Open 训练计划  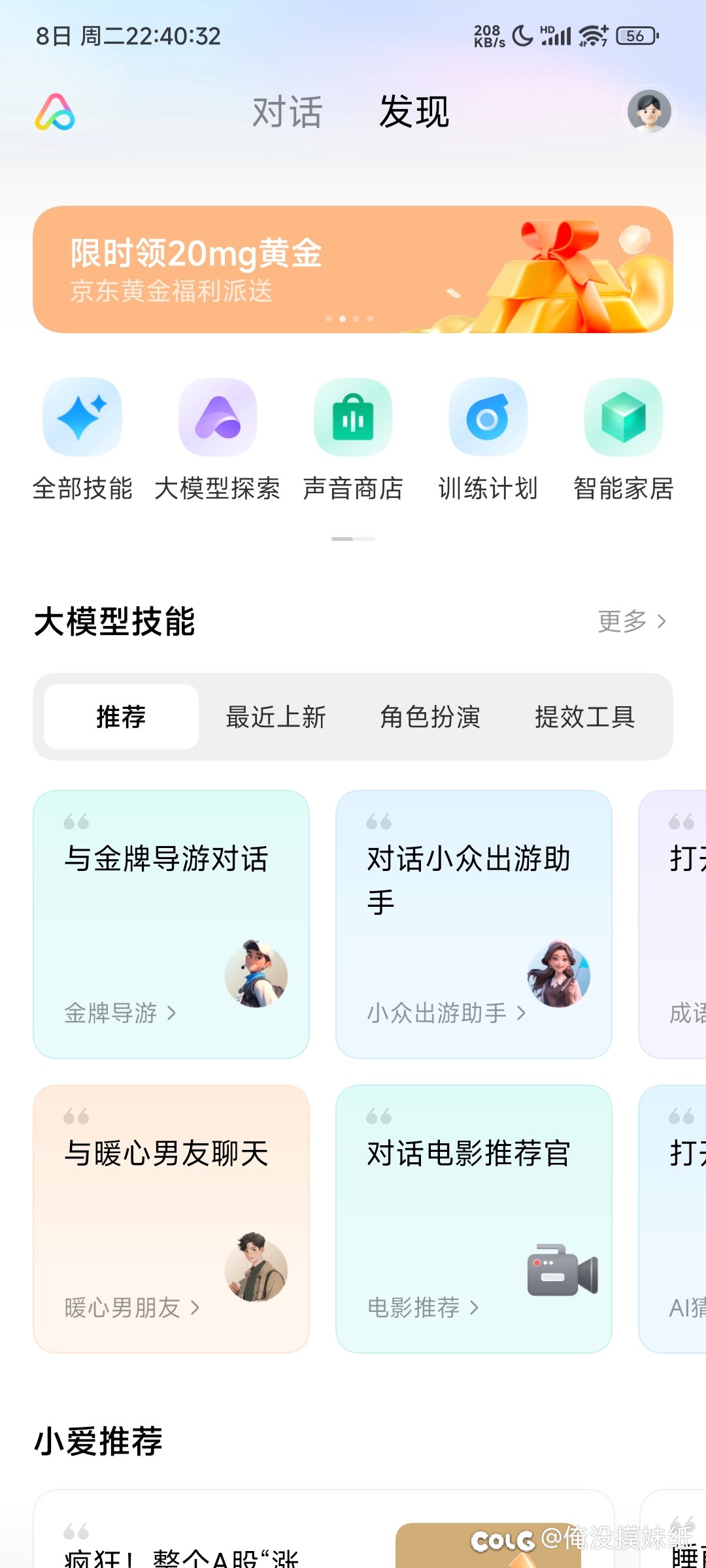point(488,439)
